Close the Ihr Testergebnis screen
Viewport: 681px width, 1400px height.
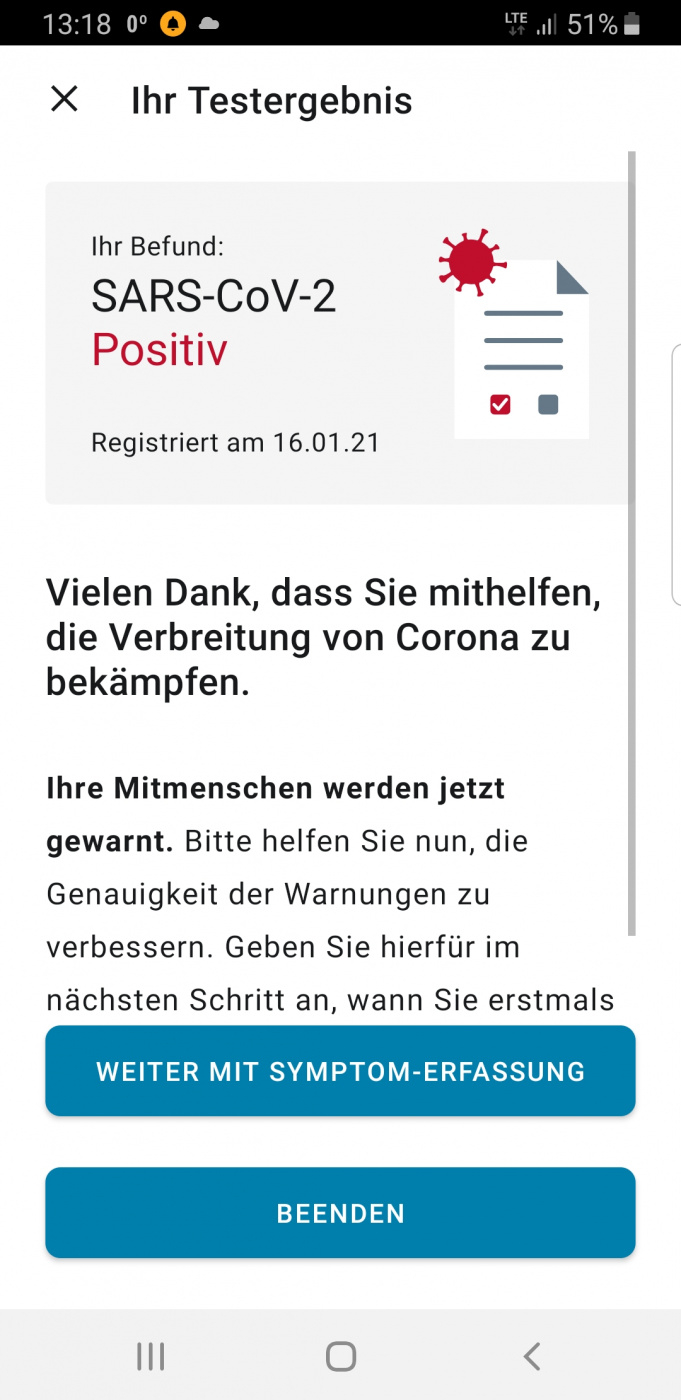tap(64, 99)
